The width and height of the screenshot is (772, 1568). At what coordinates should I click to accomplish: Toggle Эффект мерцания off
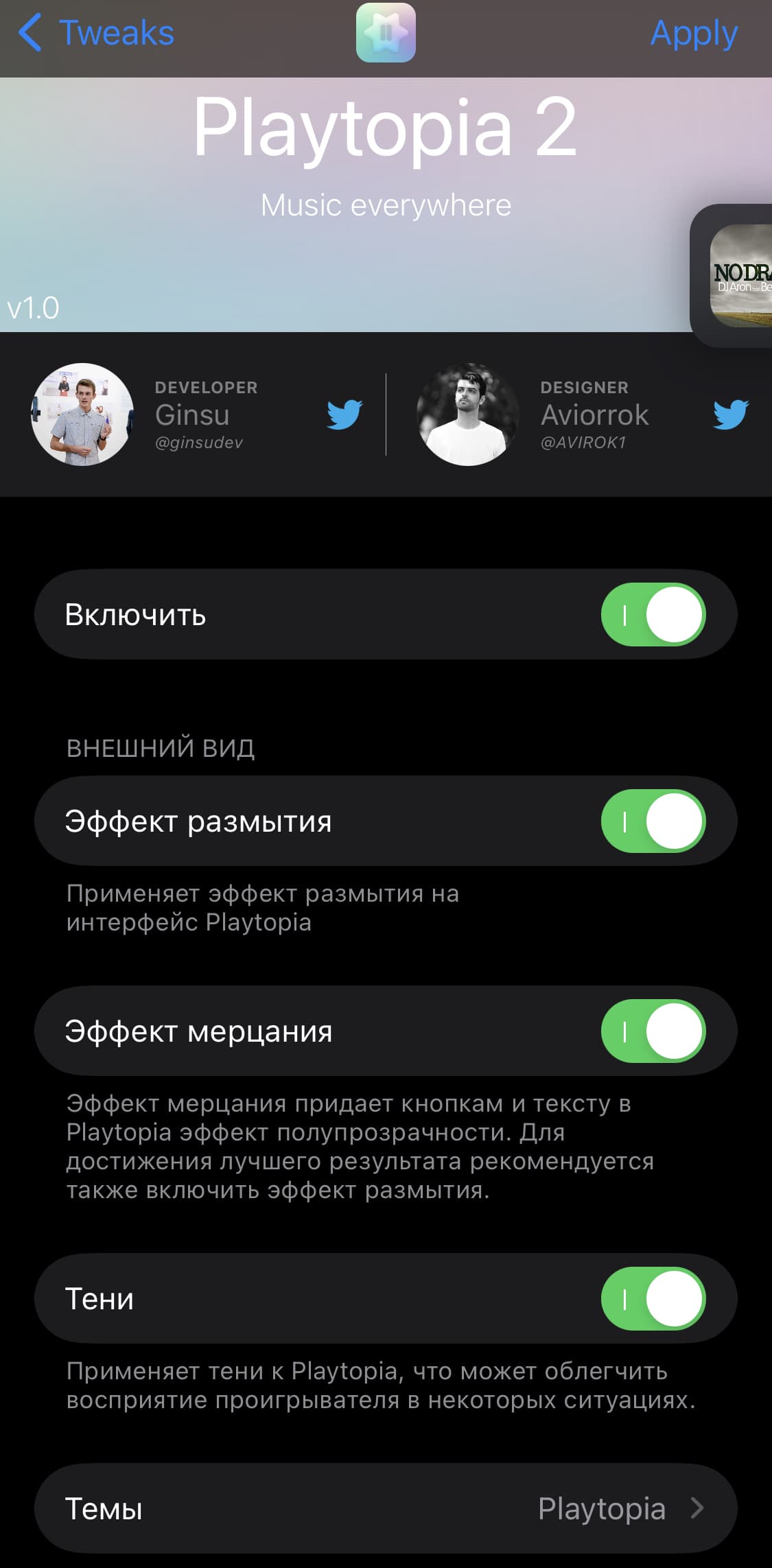click(x=653, y=1031)
